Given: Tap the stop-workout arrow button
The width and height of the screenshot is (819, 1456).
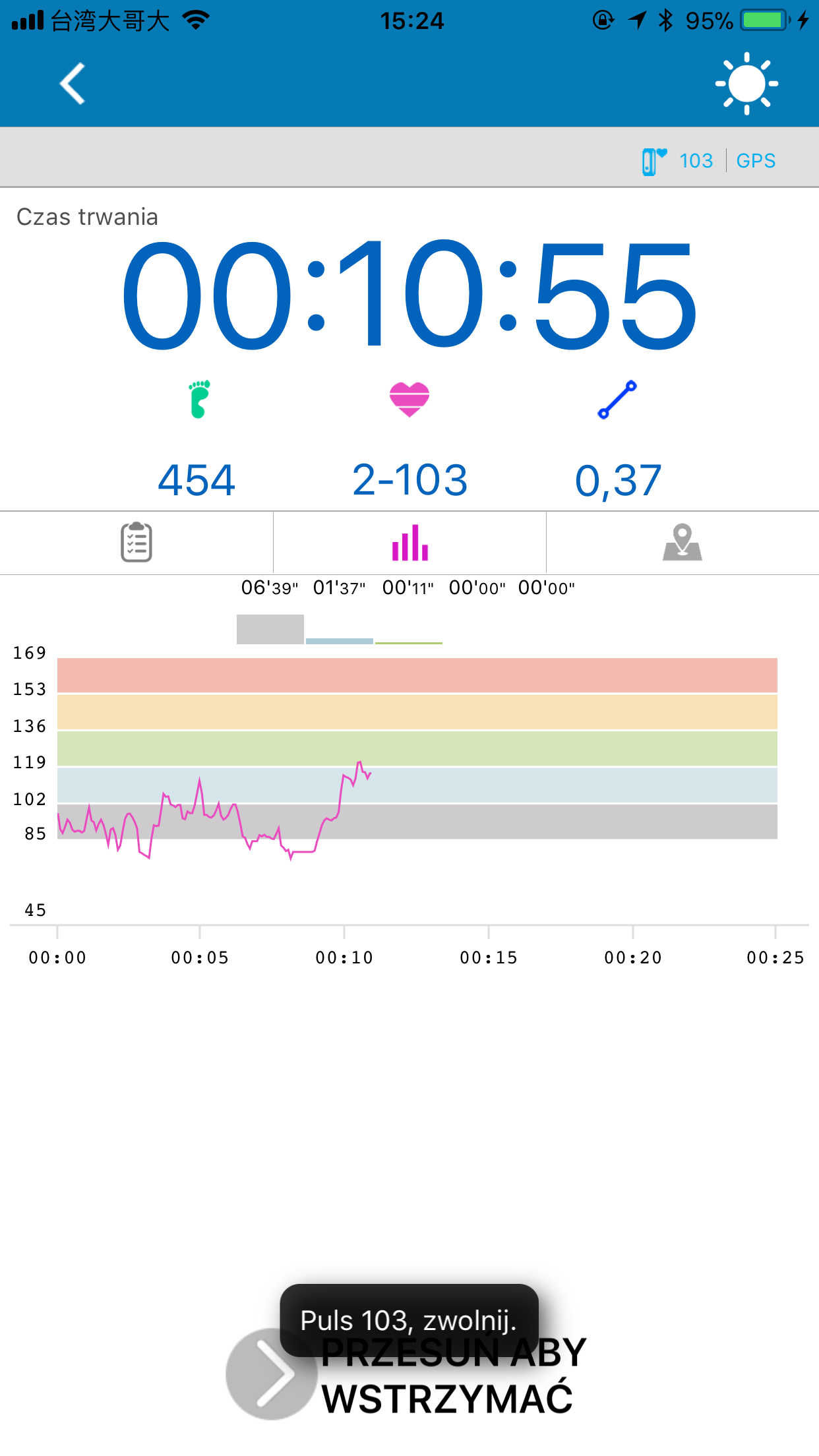Looking at the screenshot, I should (x=271, y=1374).
